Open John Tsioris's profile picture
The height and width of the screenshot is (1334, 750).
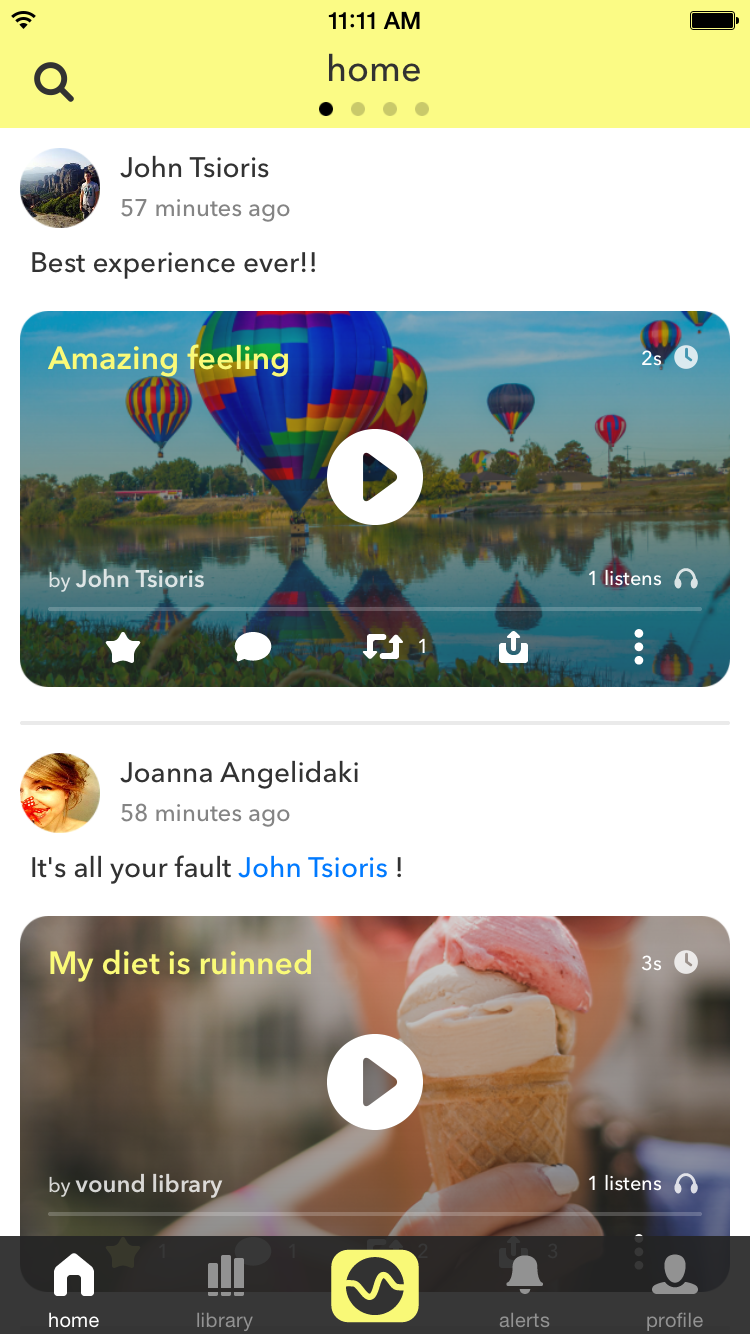point(60,188)
